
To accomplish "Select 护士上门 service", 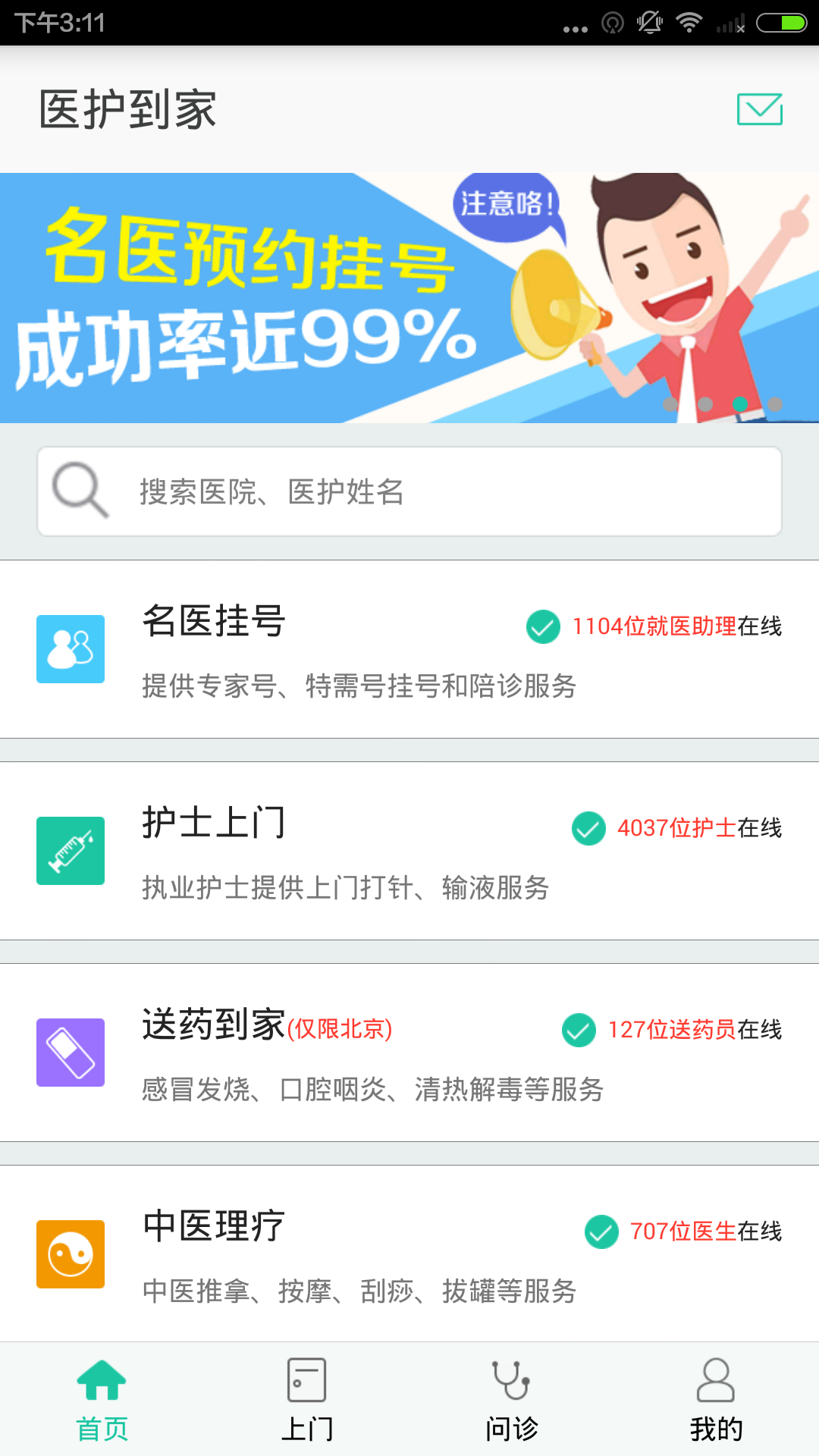I will coord(409,851).
